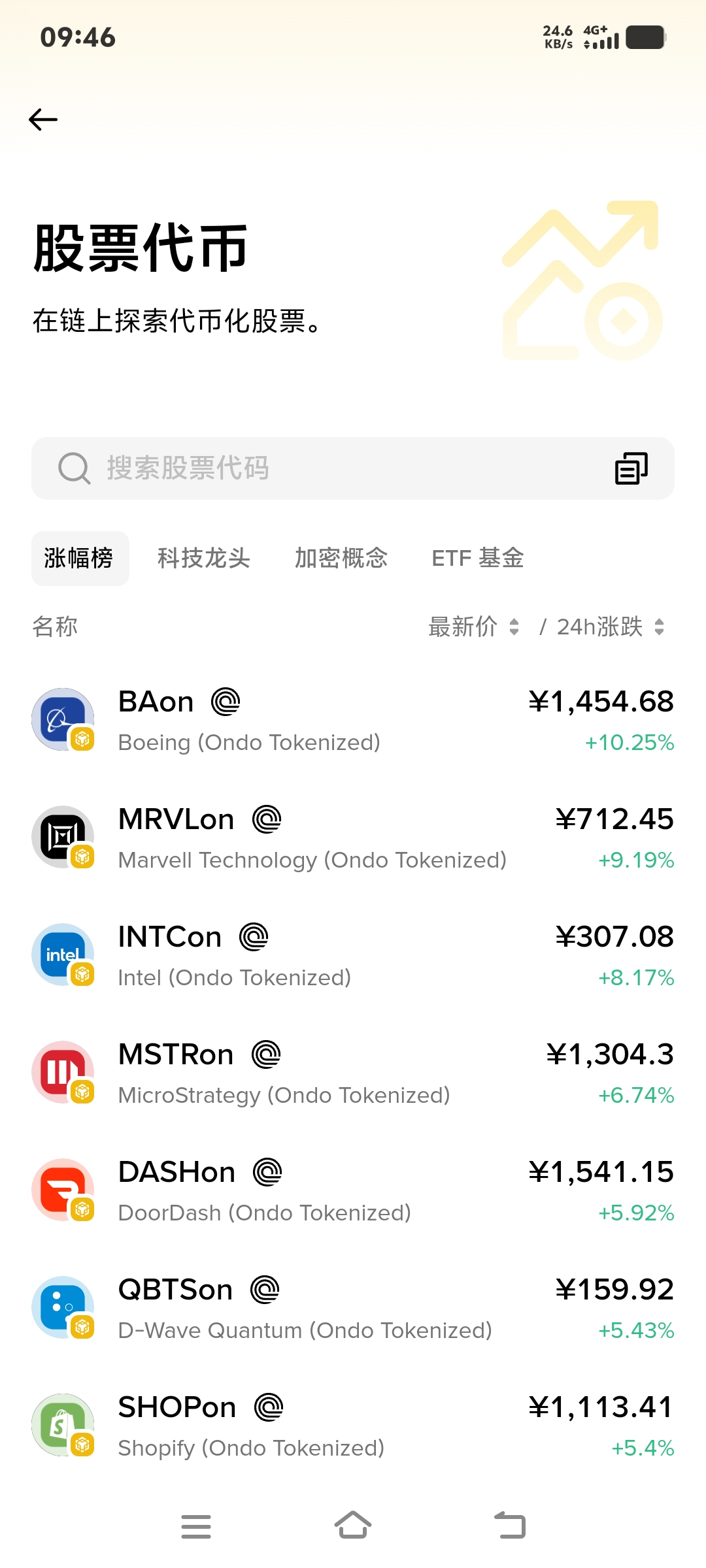Switch to the 科技龙头 tab

(x=204, y=559)
